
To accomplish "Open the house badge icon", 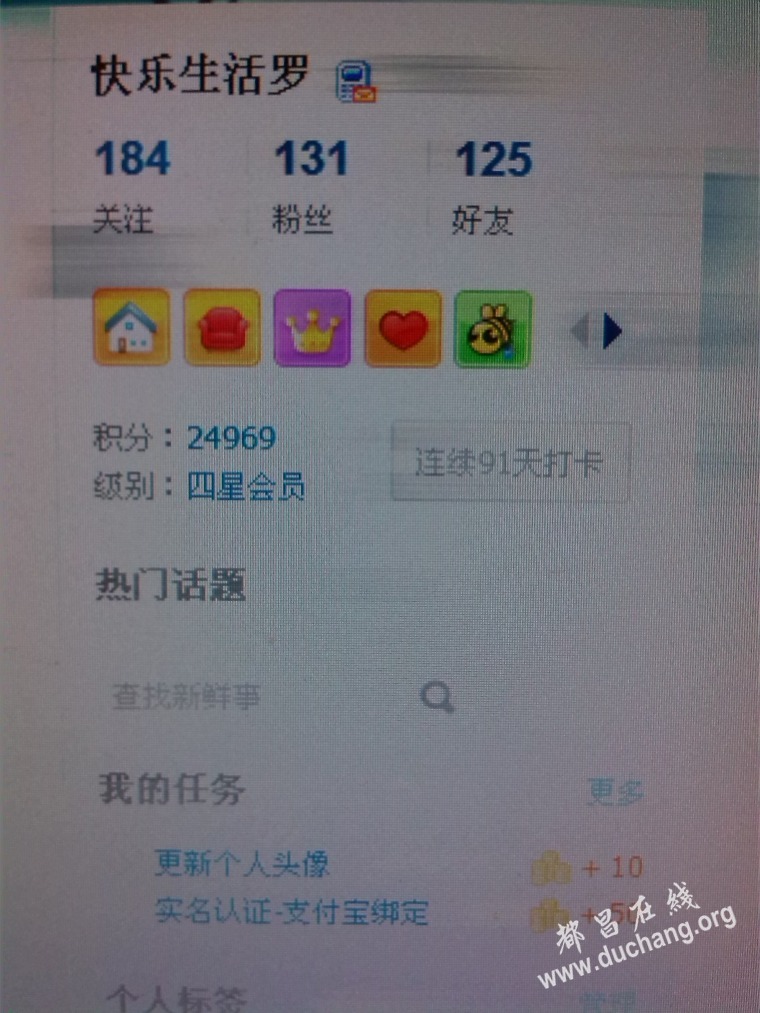I will click(x=131, y=327).
